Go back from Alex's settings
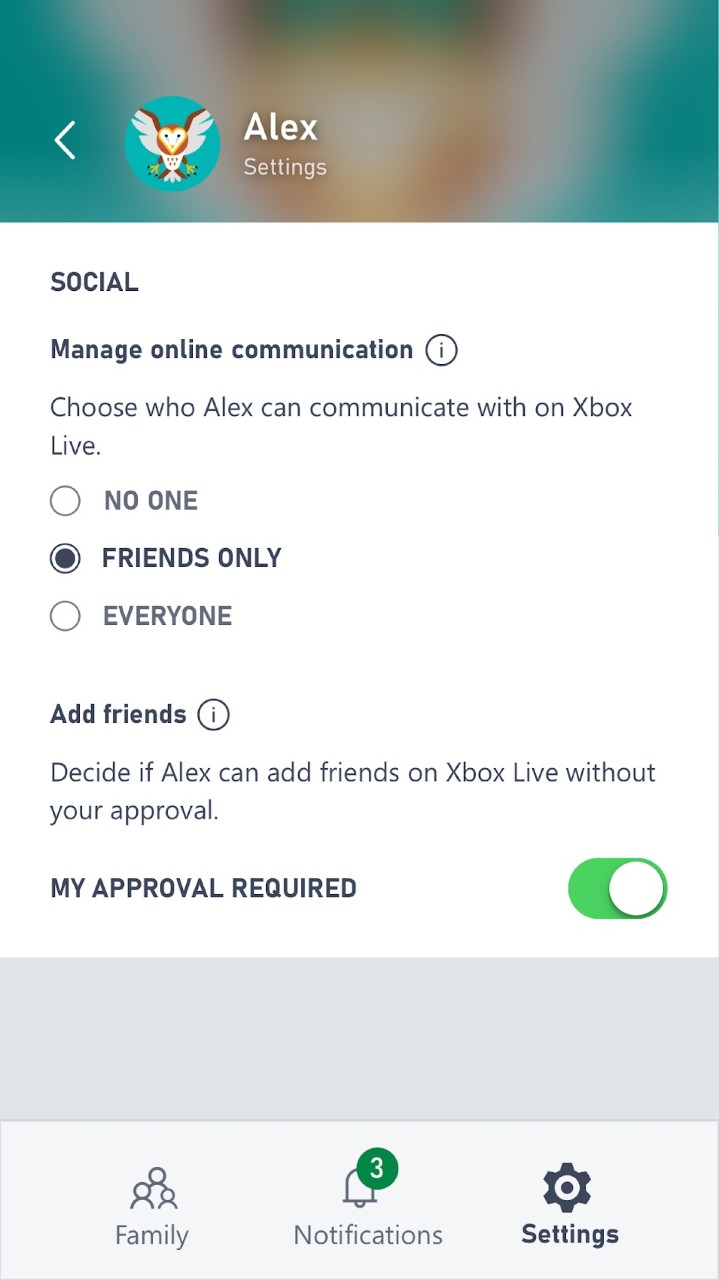Viewport: 719px width, 1280px height. [65, 140]
